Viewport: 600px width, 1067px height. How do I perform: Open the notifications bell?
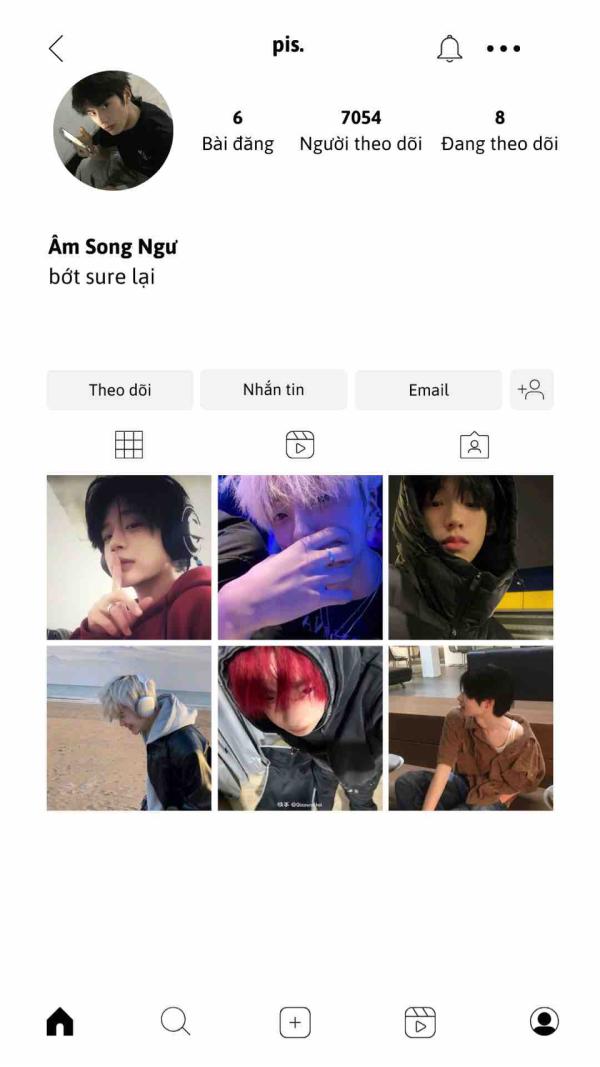[450, 48]
